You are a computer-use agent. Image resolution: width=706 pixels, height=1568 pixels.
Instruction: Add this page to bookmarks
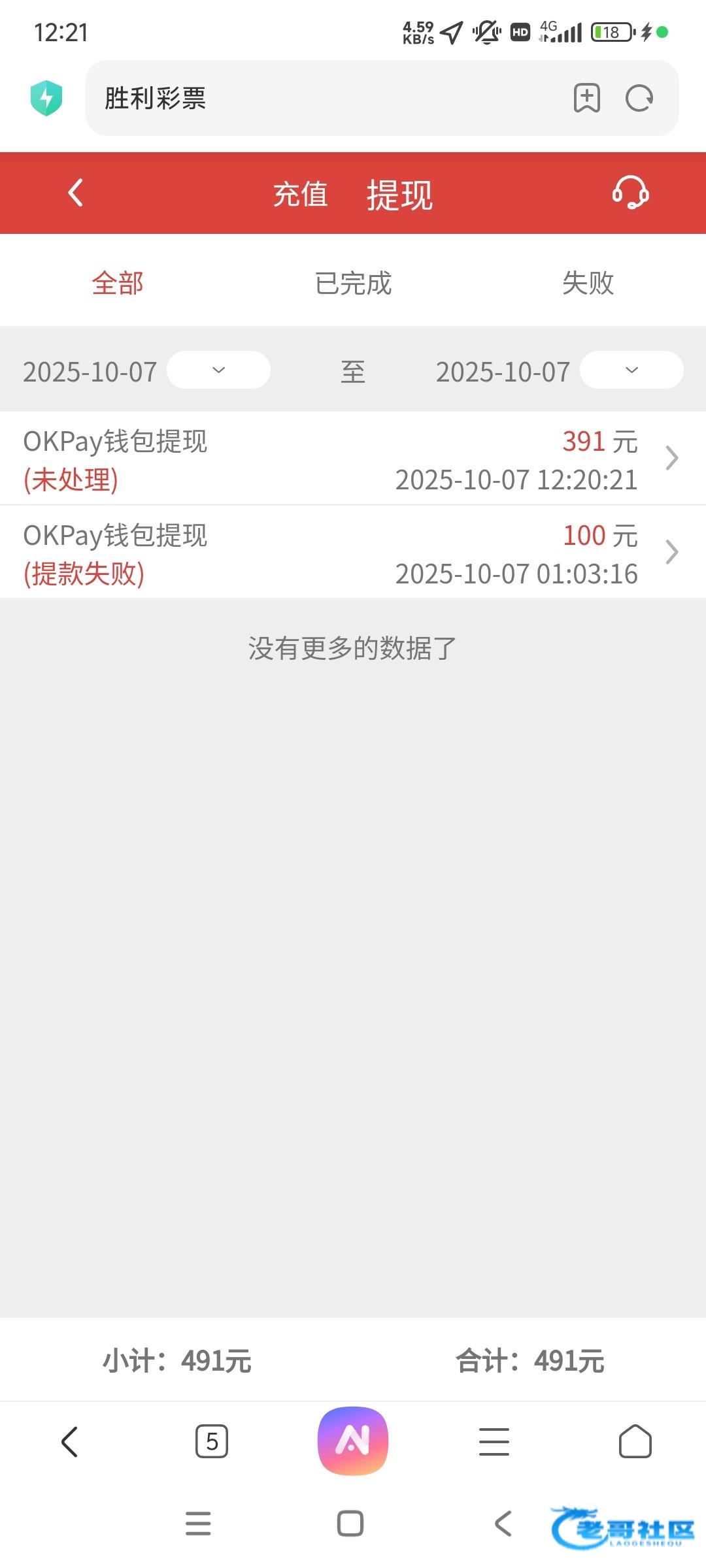click(x=586, y=98)
